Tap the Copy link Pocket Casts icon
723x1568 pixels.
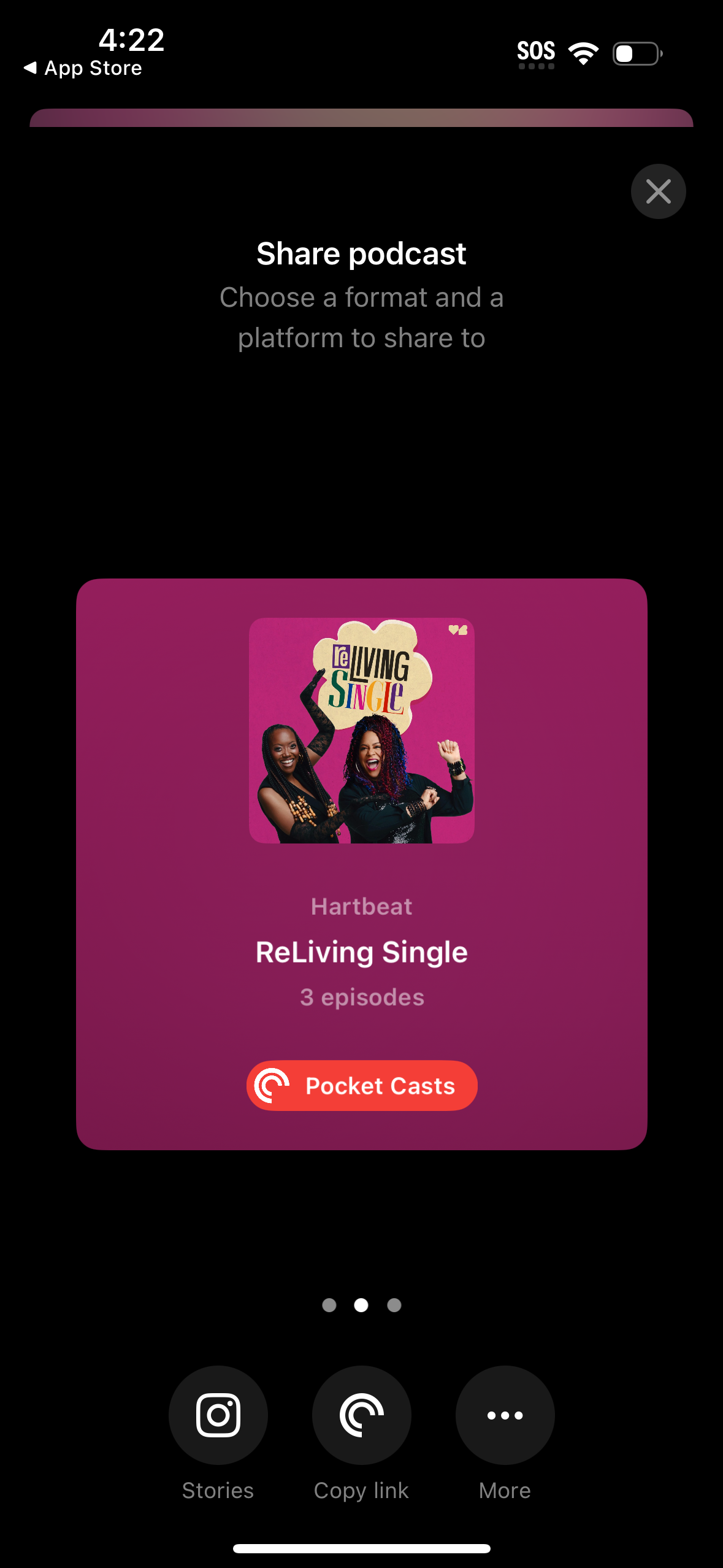click(x=361, y=1415)
